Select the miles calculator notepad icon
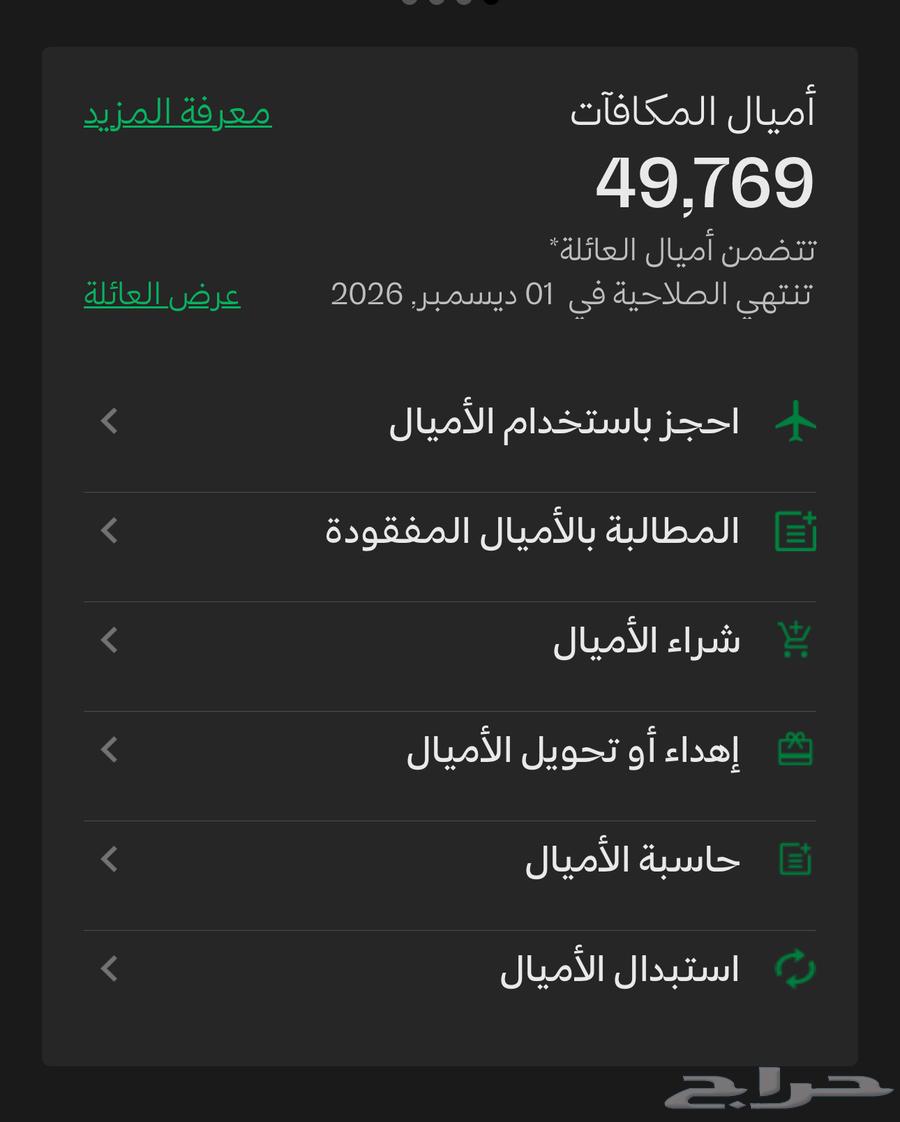This screenshot has width=900, height=1122. [793, 857]
